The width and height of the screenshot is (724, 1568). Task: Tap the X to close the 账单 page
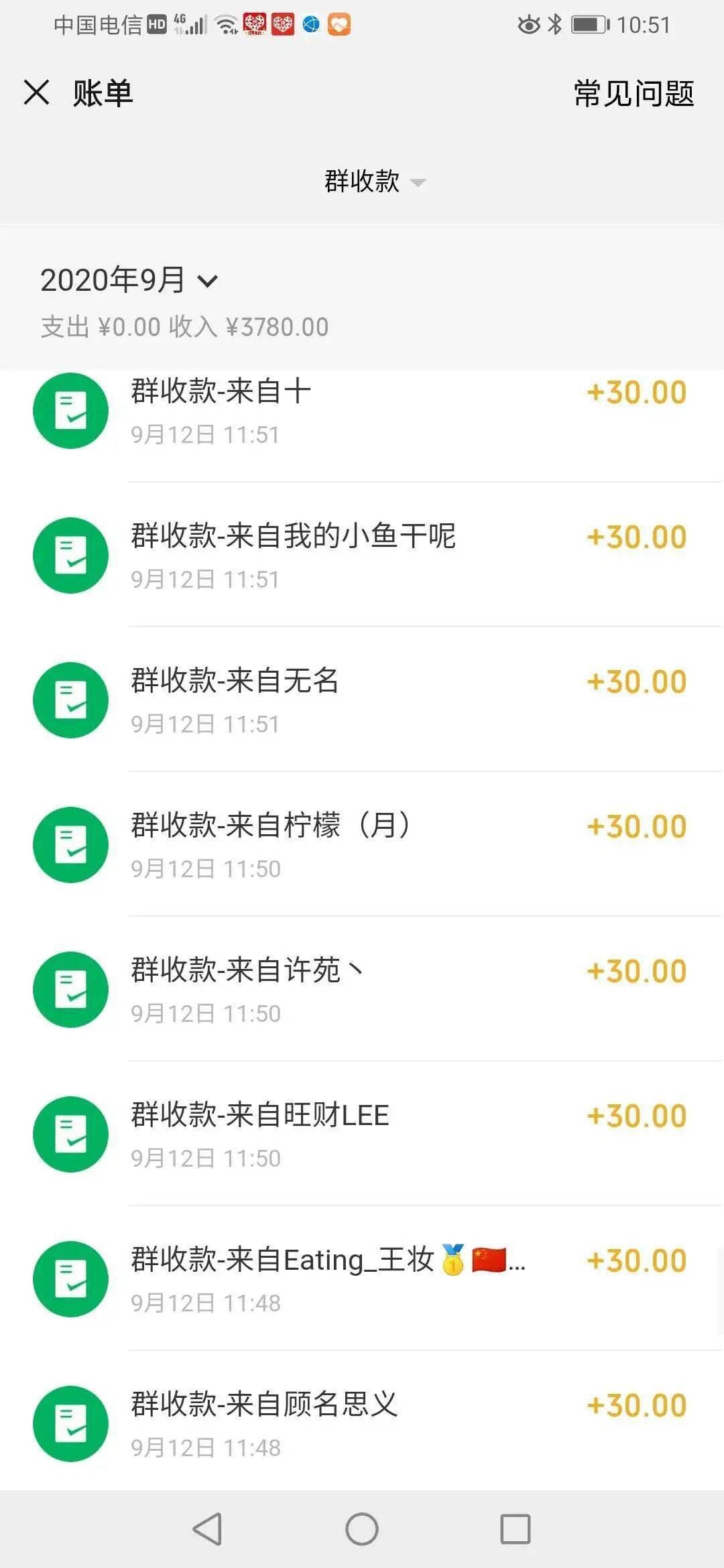pos(36,92)
